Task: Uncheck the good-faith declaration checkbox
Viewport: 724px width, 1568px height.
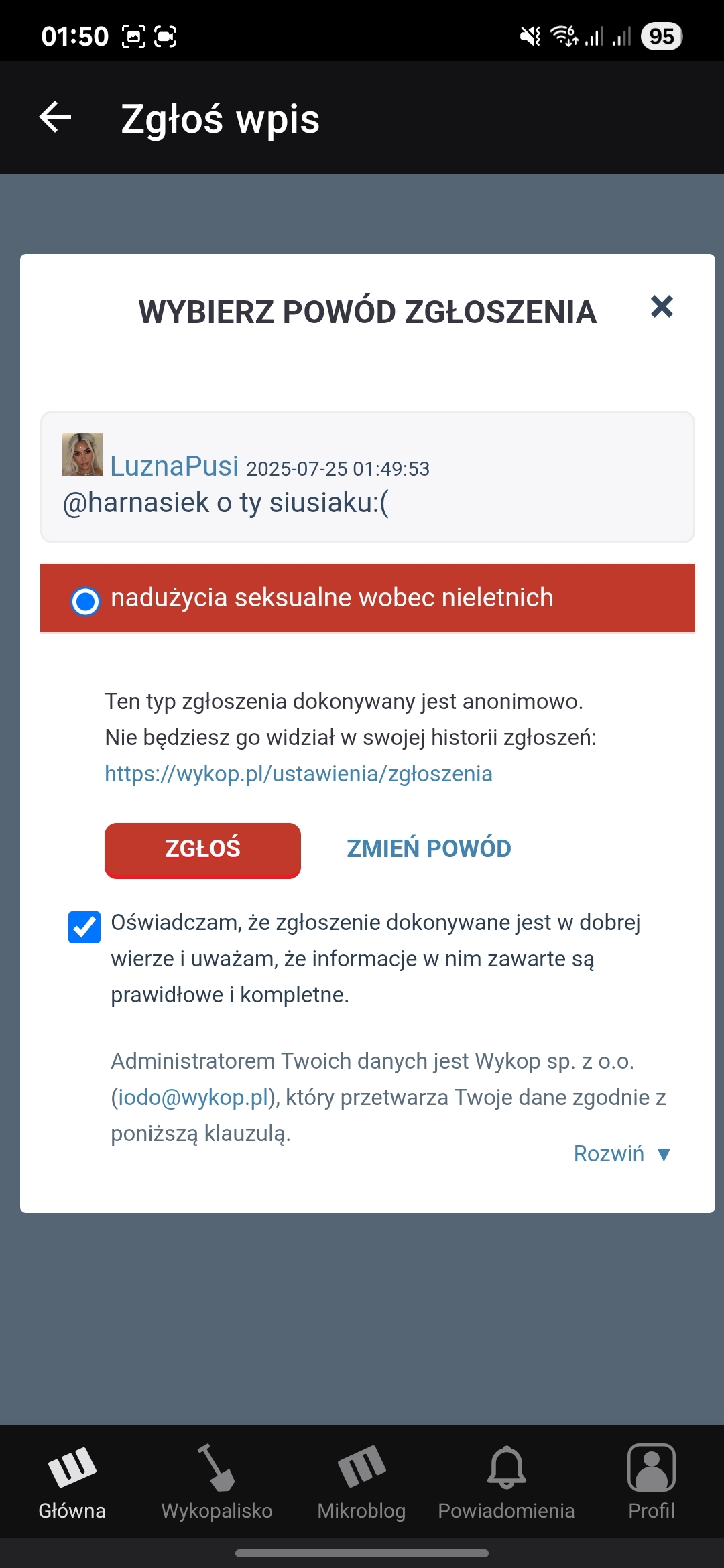Action: point(84,927)
